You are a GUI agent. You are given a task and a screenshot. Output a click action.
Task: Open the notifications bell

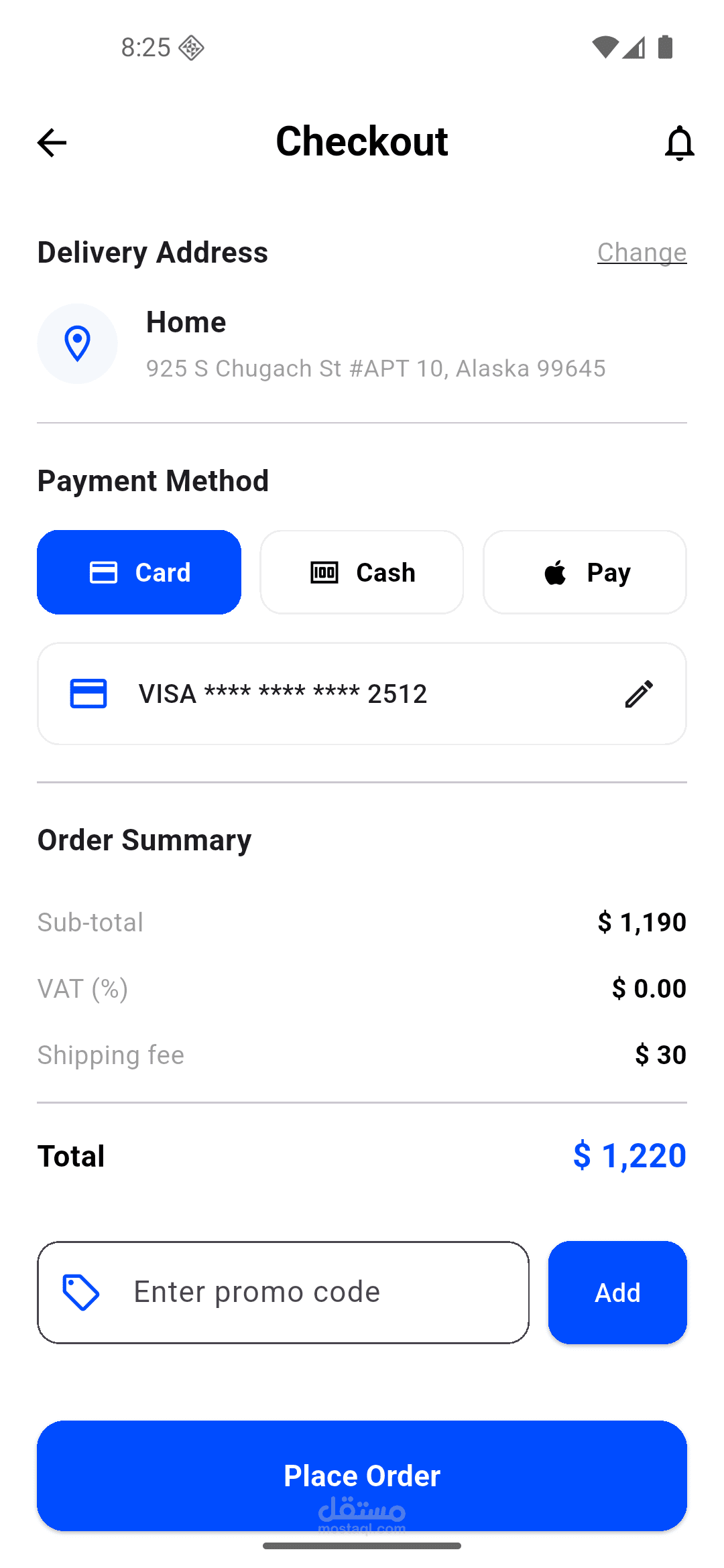pos(678,143)
